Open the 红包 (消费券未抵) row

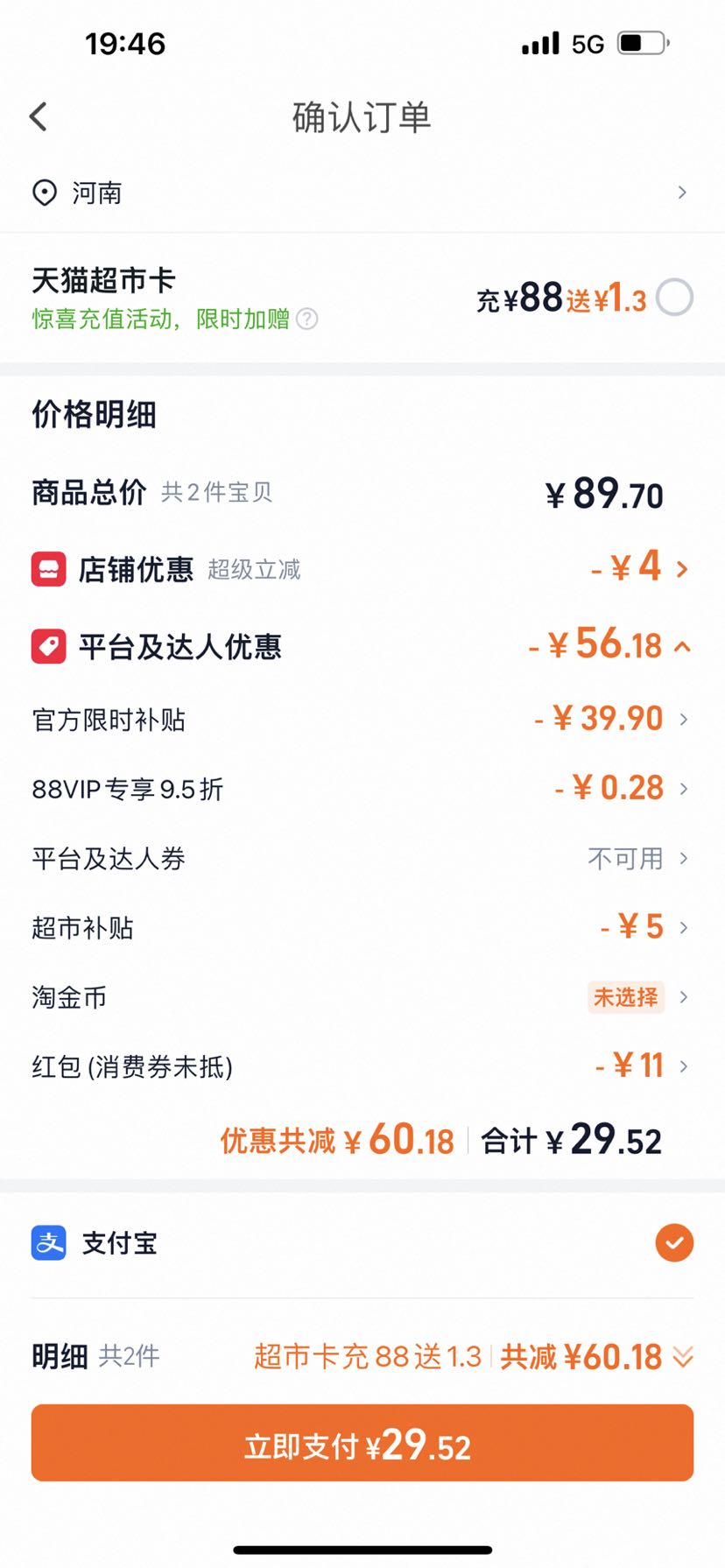coord(362,1066)
